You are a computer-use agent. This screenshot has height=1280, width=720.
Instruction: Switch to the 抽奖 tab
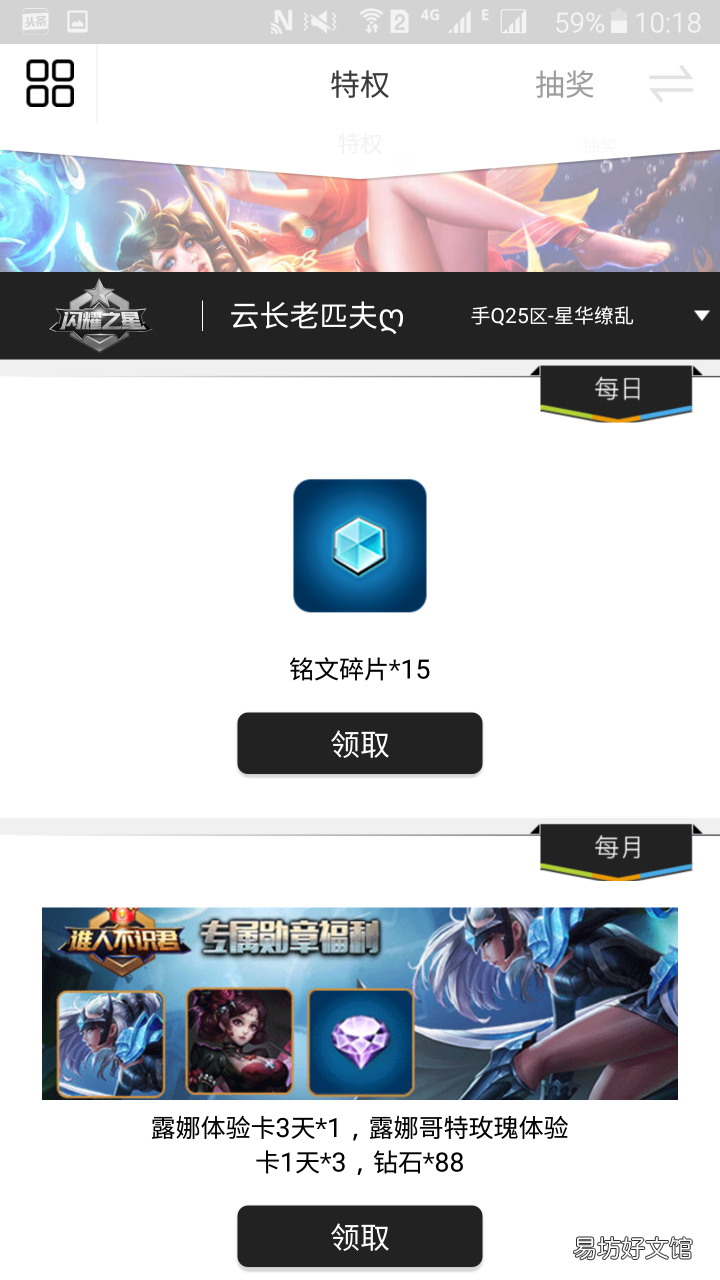tap(565, 85)
